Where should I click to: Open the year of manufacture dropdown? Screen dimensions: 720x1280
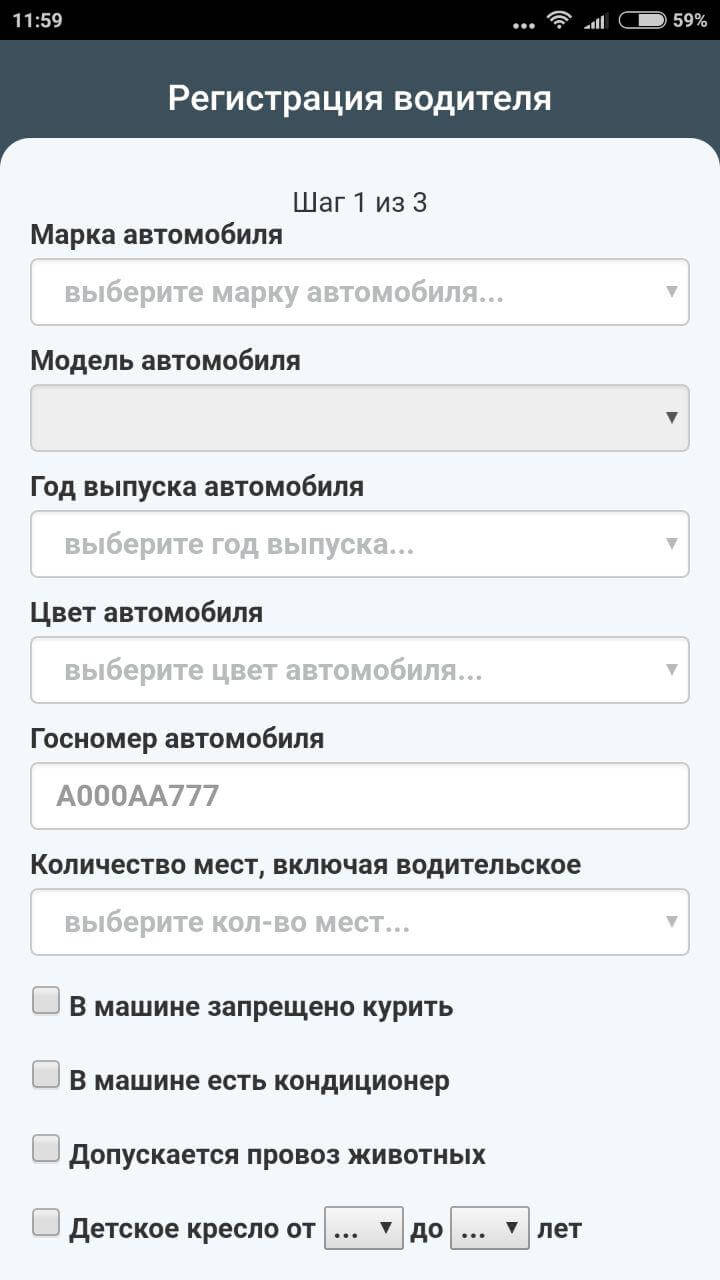(x=360, y=544)
